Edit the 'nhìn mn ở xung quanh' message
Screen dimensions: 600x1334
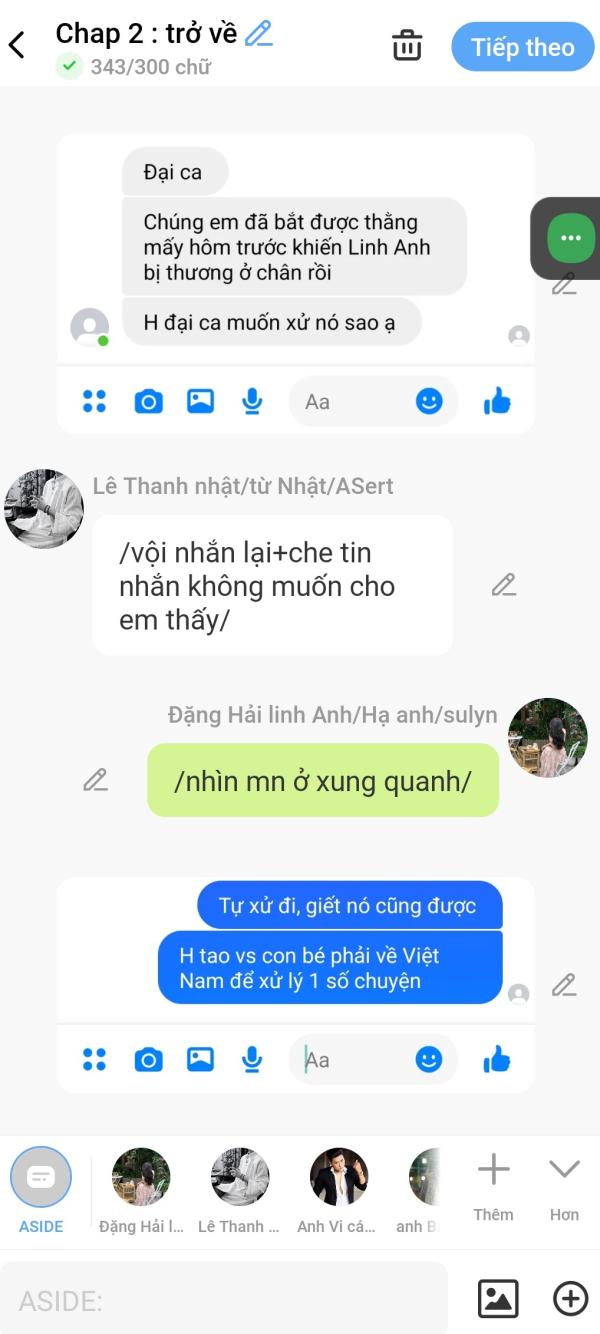coord(95,780)
